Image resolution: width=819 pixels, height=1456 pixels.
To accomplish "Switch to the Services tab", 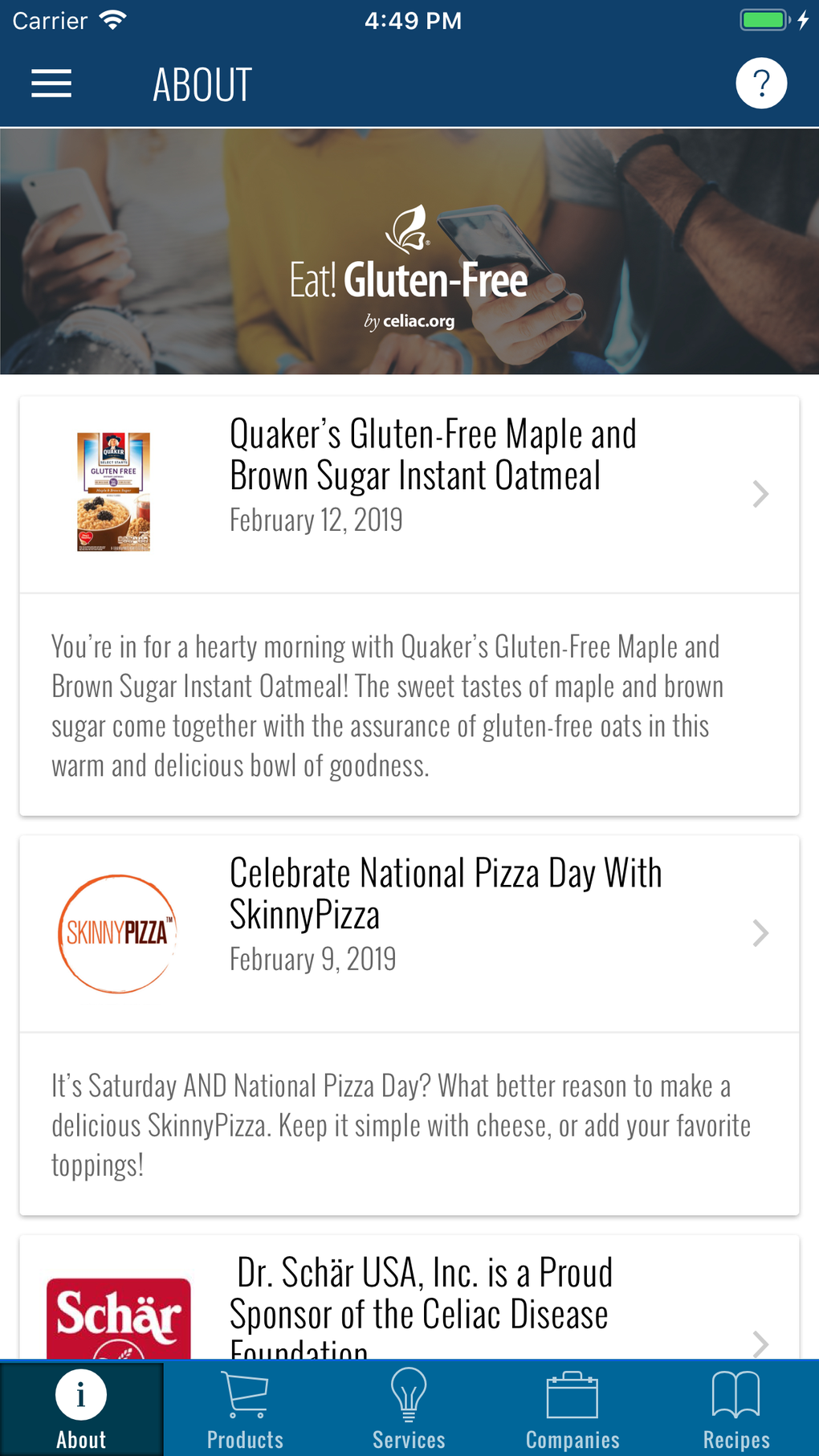I will (x=409, y=1409).
